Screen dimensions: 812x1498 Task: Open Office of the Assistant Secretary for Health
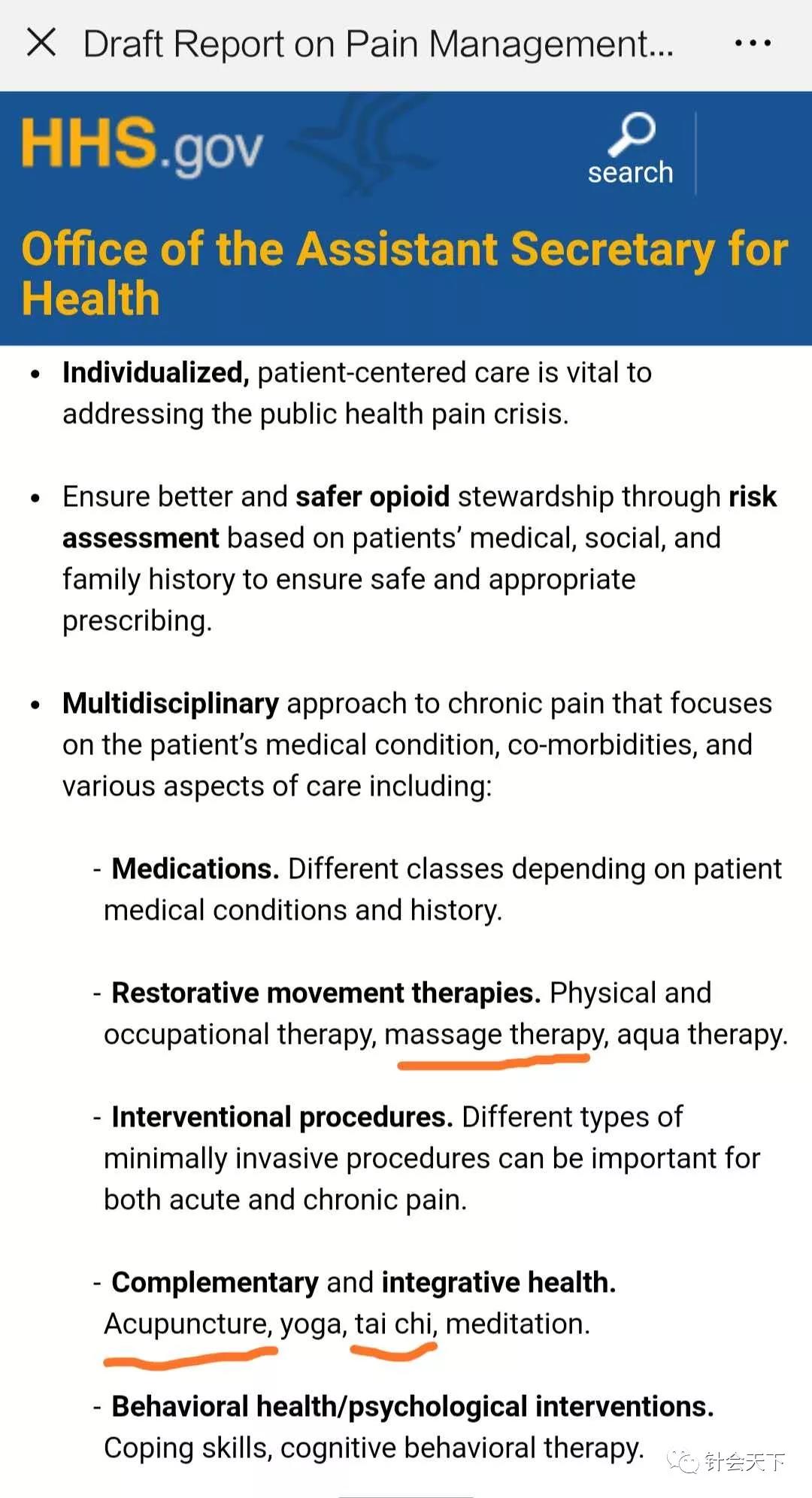coord(404,273)
